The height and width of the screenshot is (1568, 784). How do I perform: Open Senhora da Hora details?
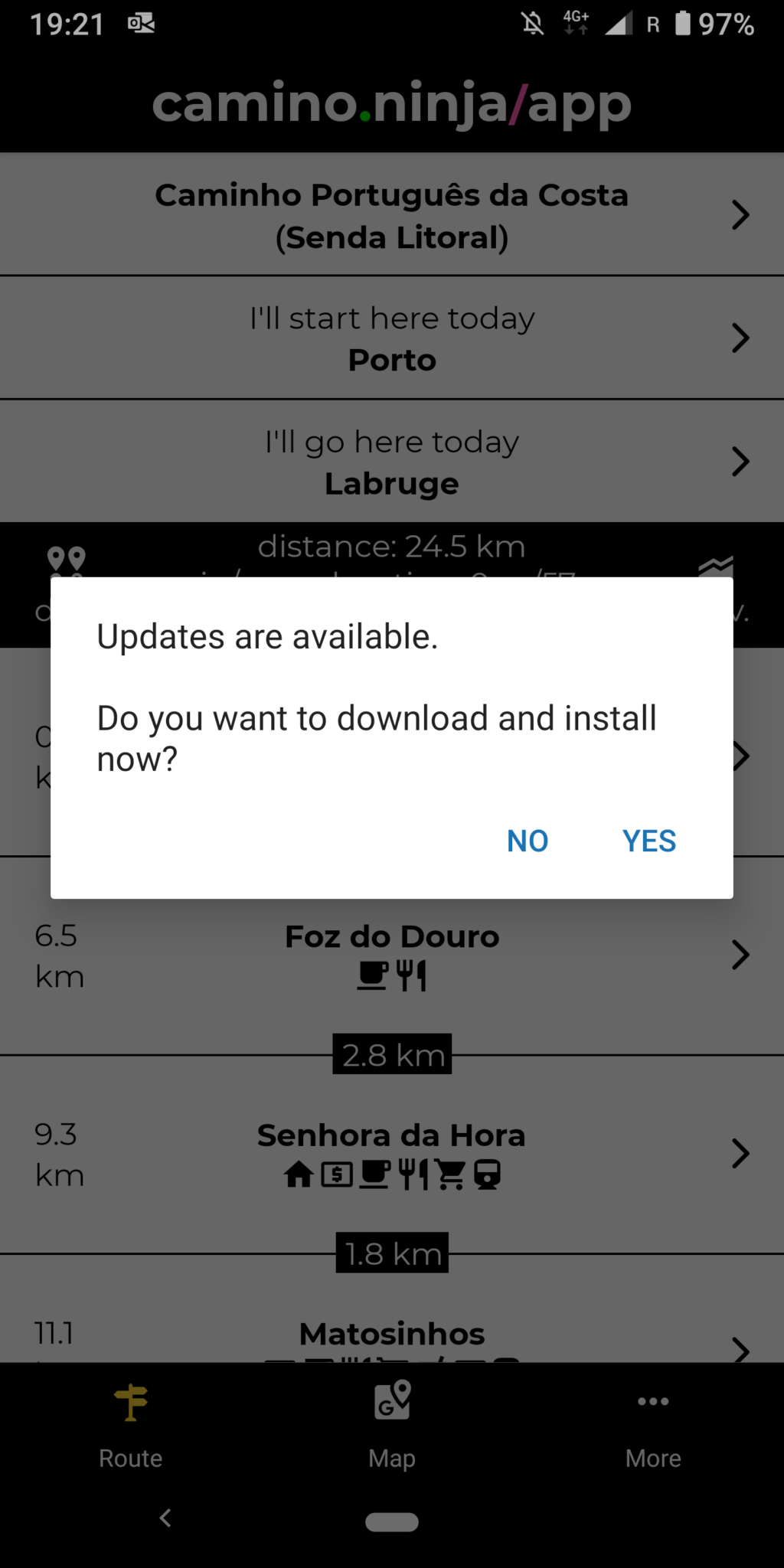[392, 1153]
